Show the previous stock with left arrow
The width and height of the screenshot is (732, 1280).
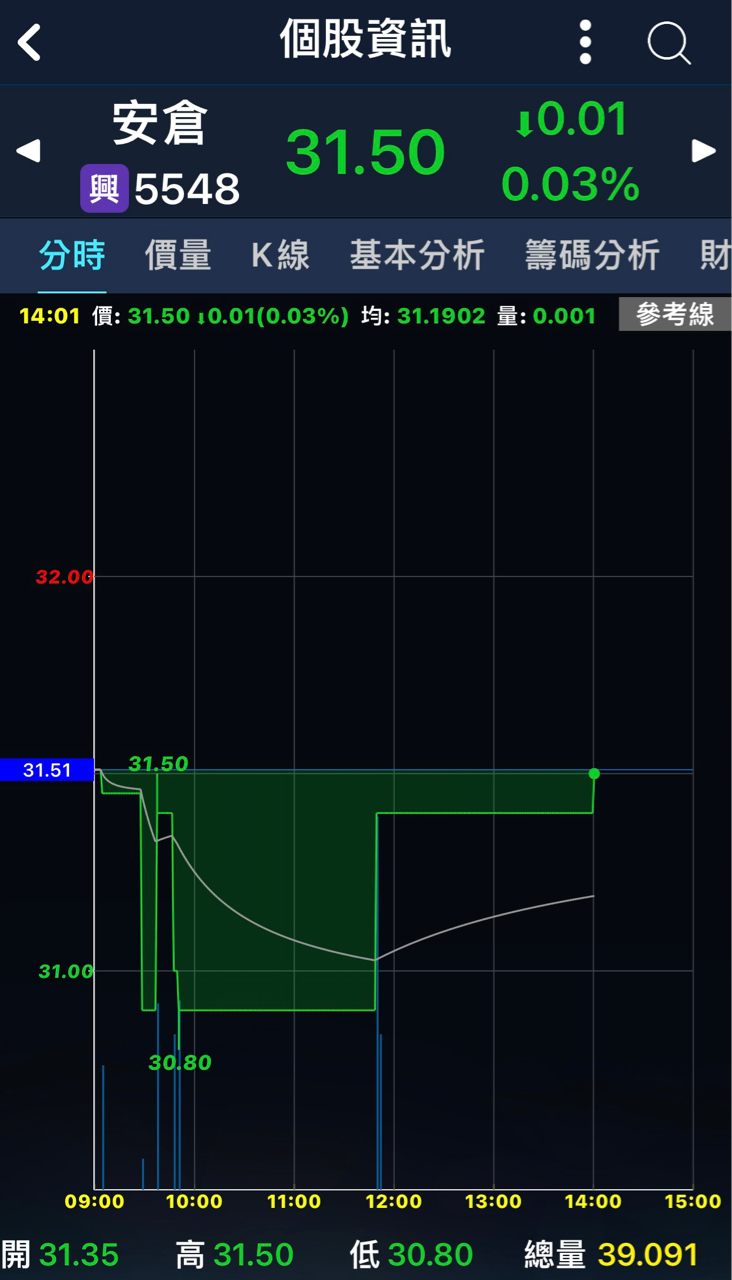click(x=28, y=151)
